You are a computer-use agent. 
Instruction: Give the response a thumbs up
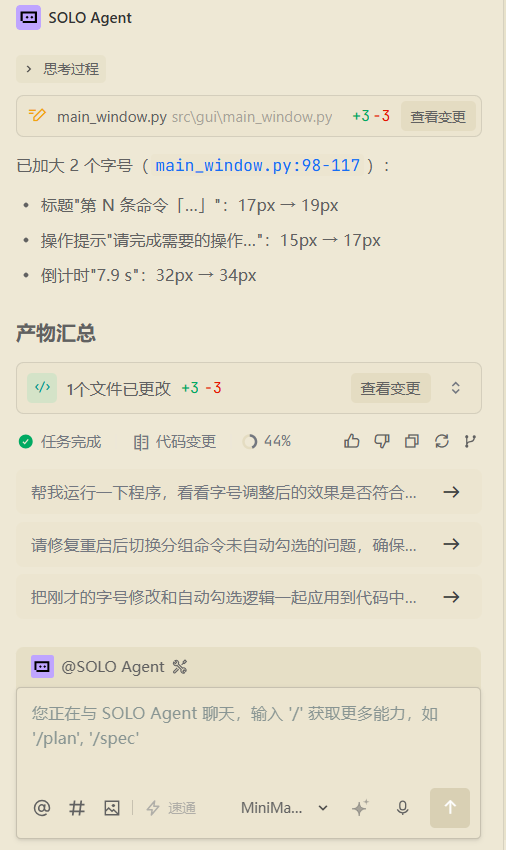[x=351, y=441]
